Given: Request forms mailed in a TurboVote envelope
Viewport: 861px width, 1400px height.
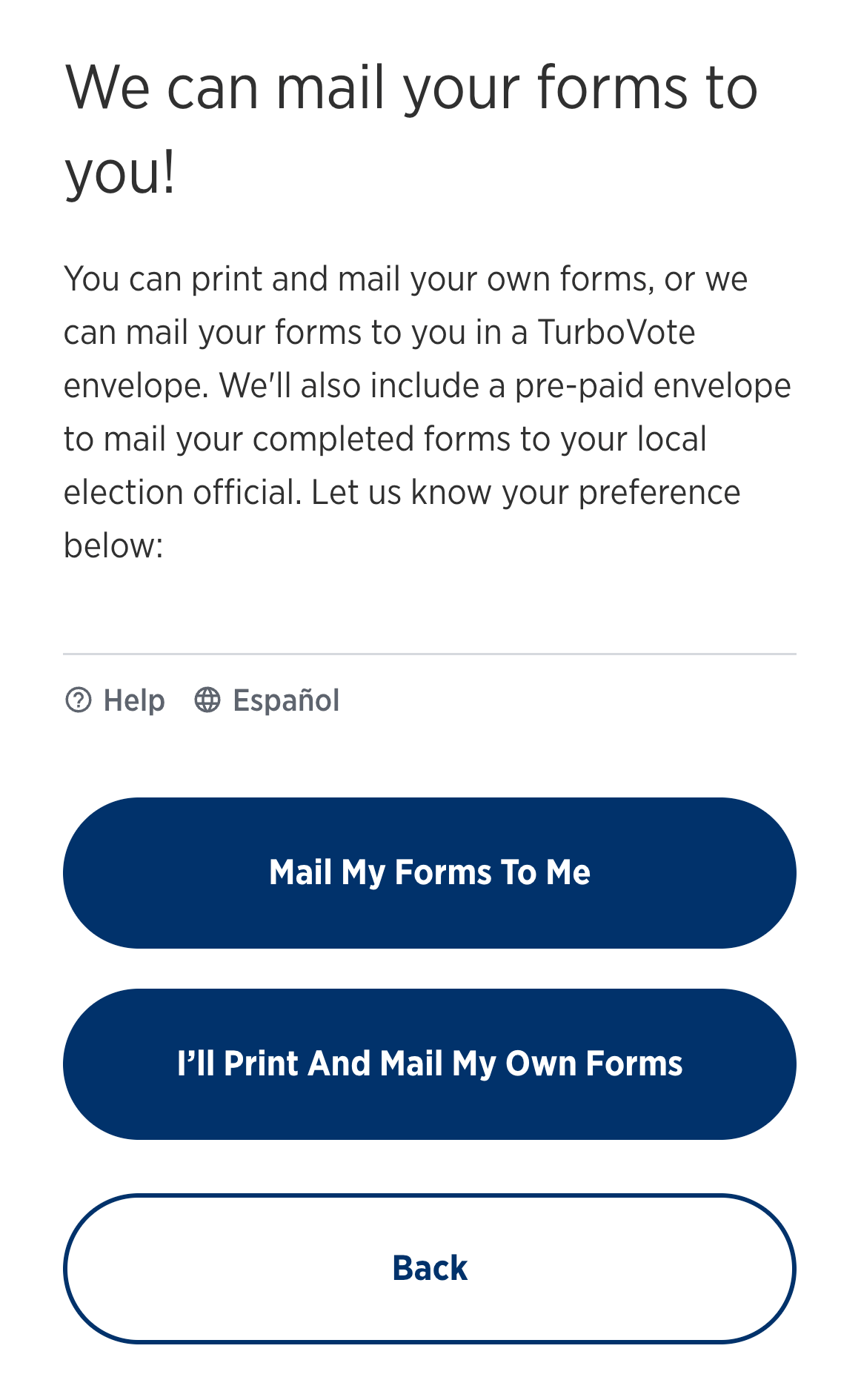Looking at the screenshot, I should point(430,872).
